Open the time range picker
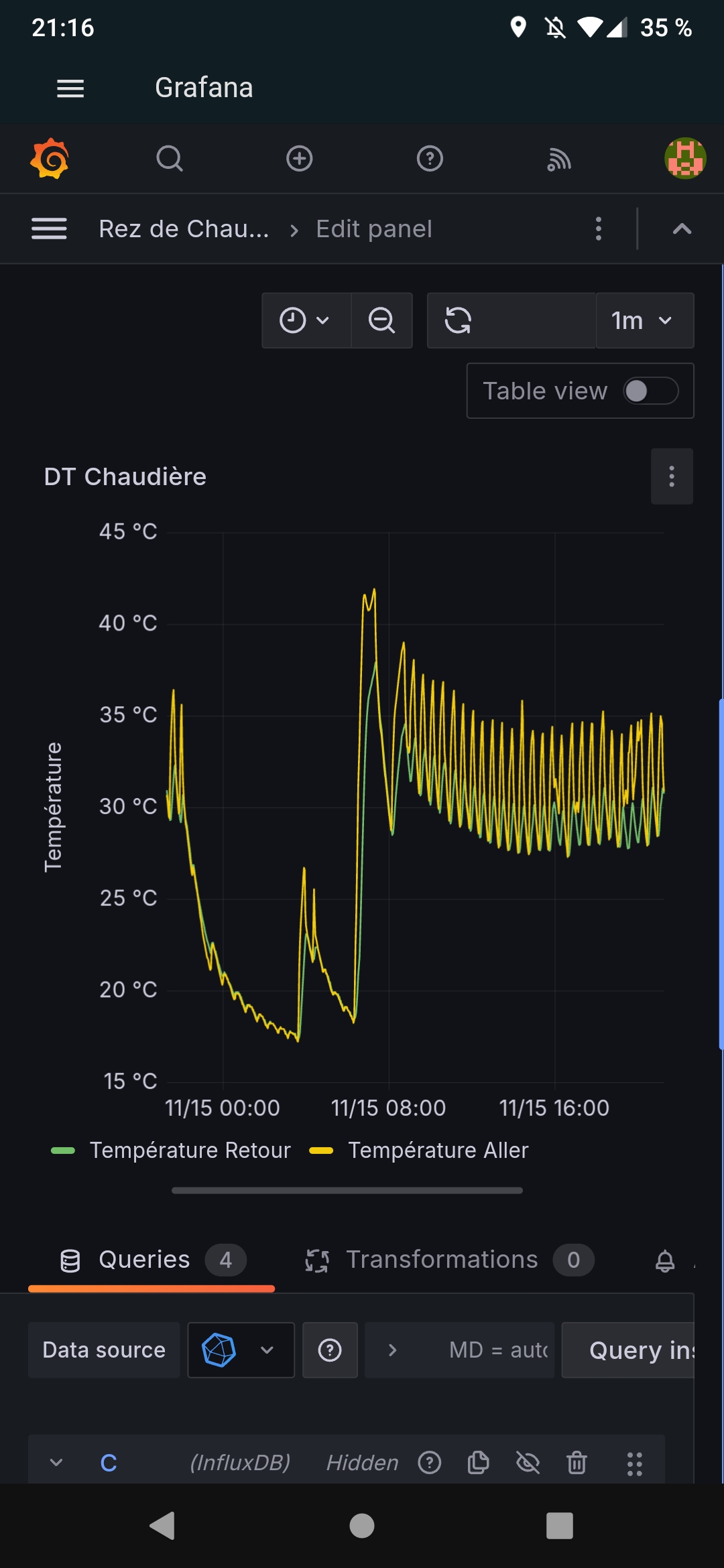 tap(305, 320)
